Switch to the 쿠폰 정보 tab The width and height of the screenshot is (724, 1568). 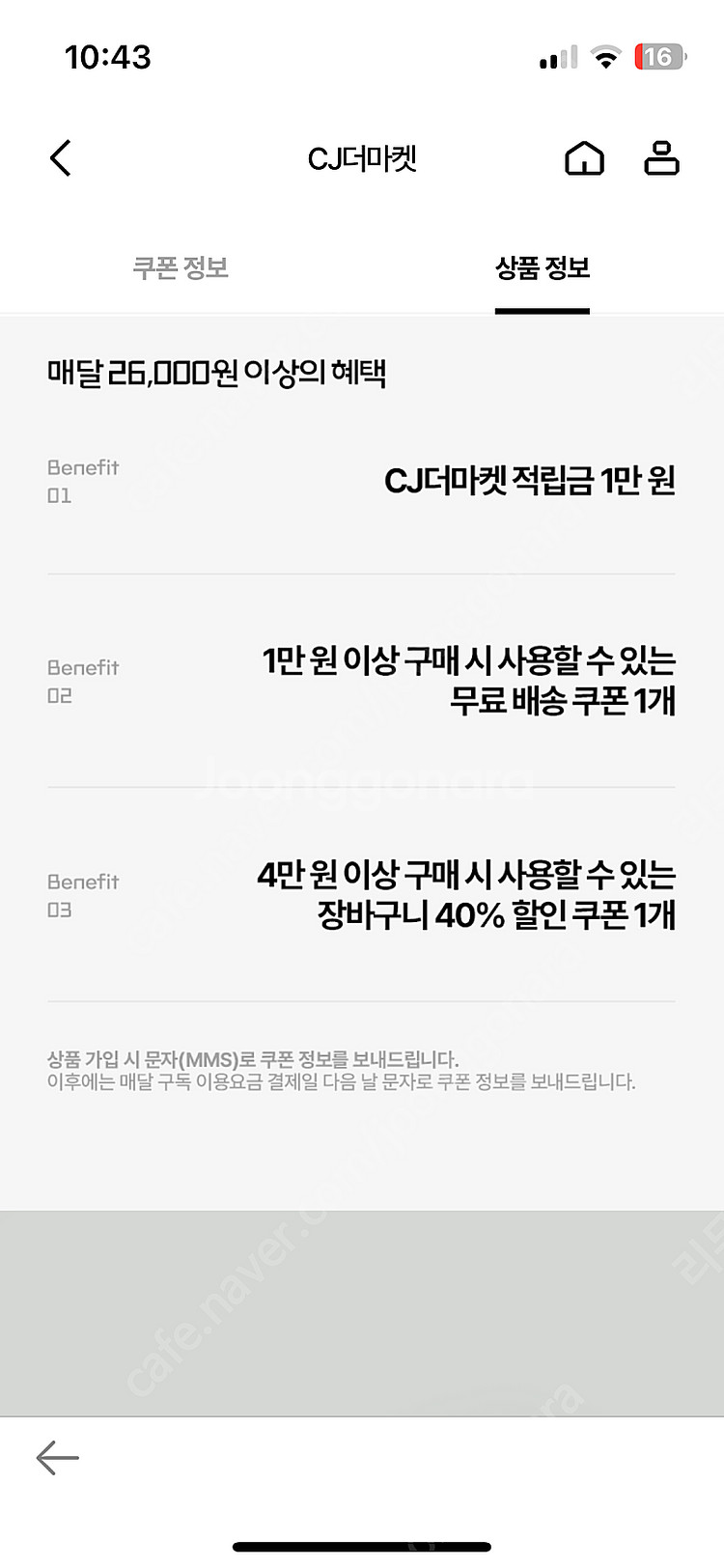click(x=181, y=268)
